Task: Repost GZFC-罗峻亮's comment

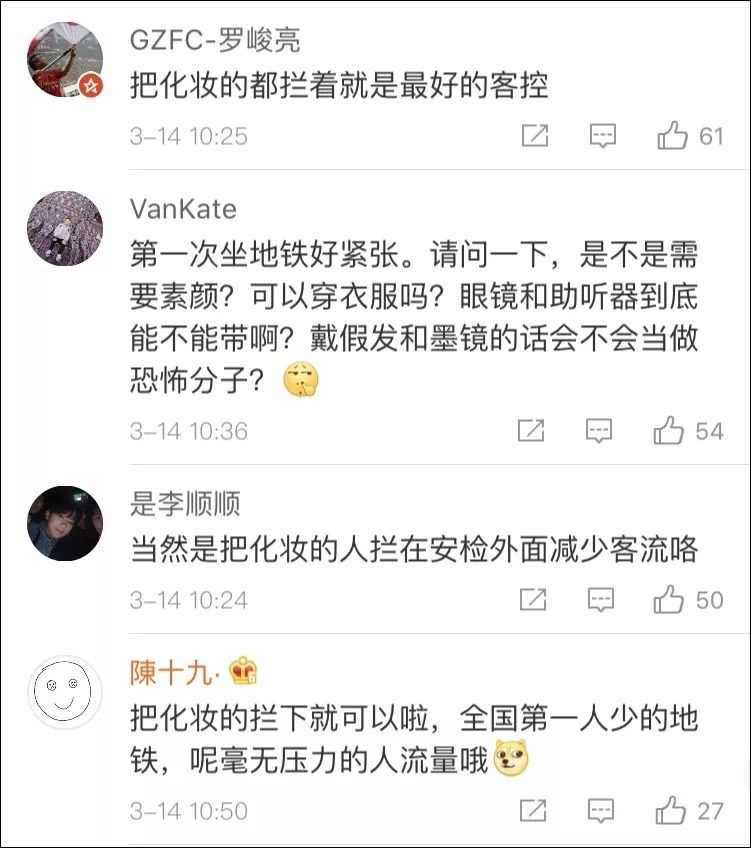Action: (535, 136)
